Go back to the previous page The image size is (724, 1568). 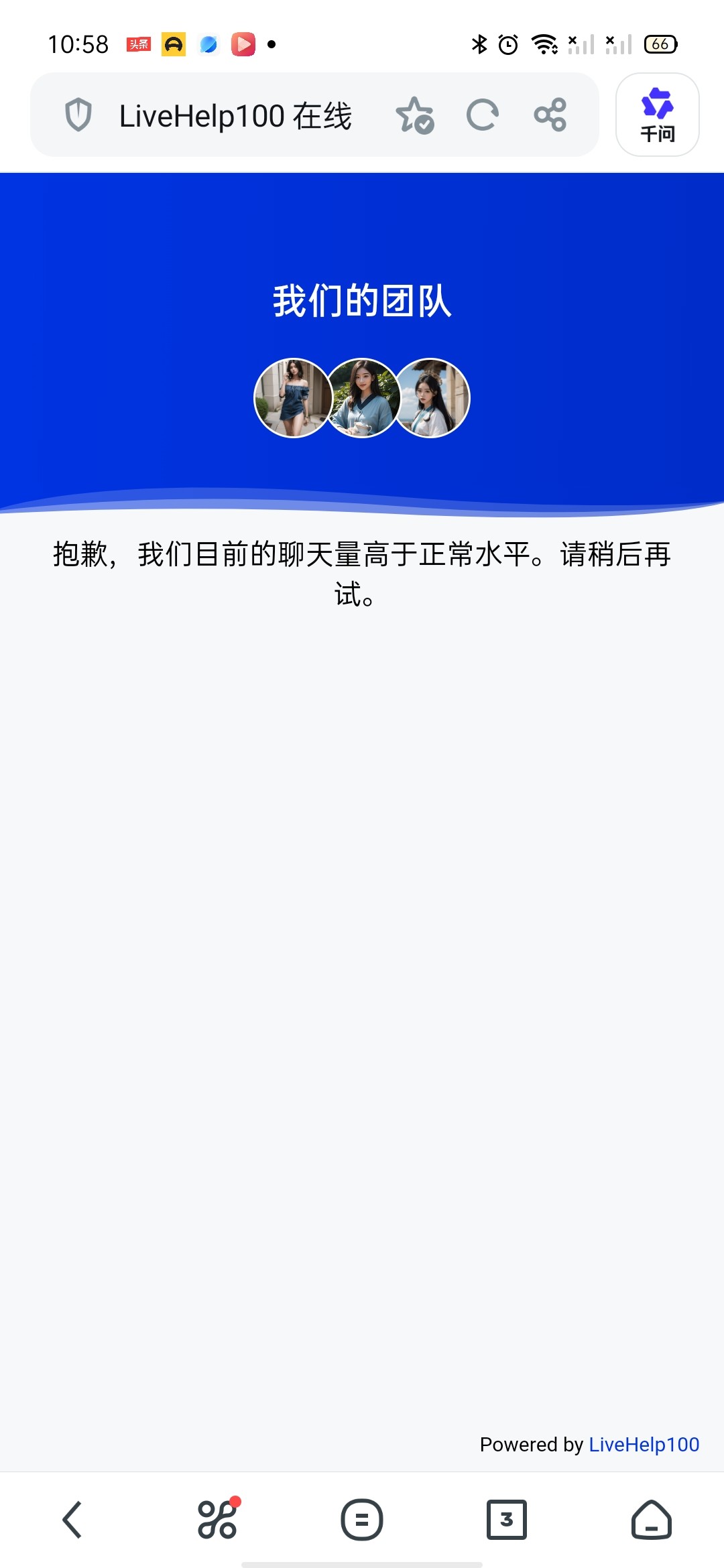pos(72,1520)
